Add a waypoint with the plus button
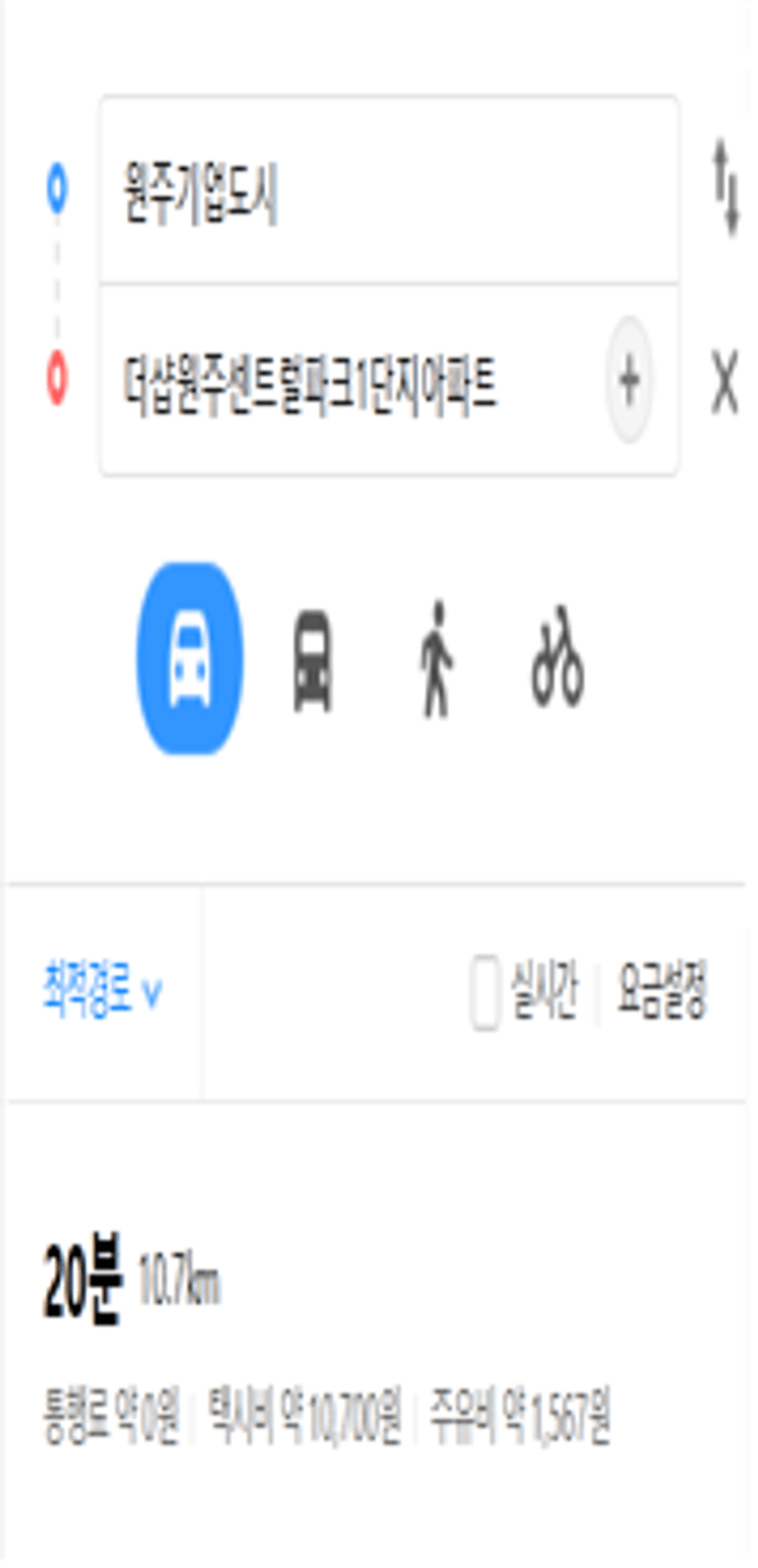Viewport: 758px width, 1568px height. click(630, 380)
